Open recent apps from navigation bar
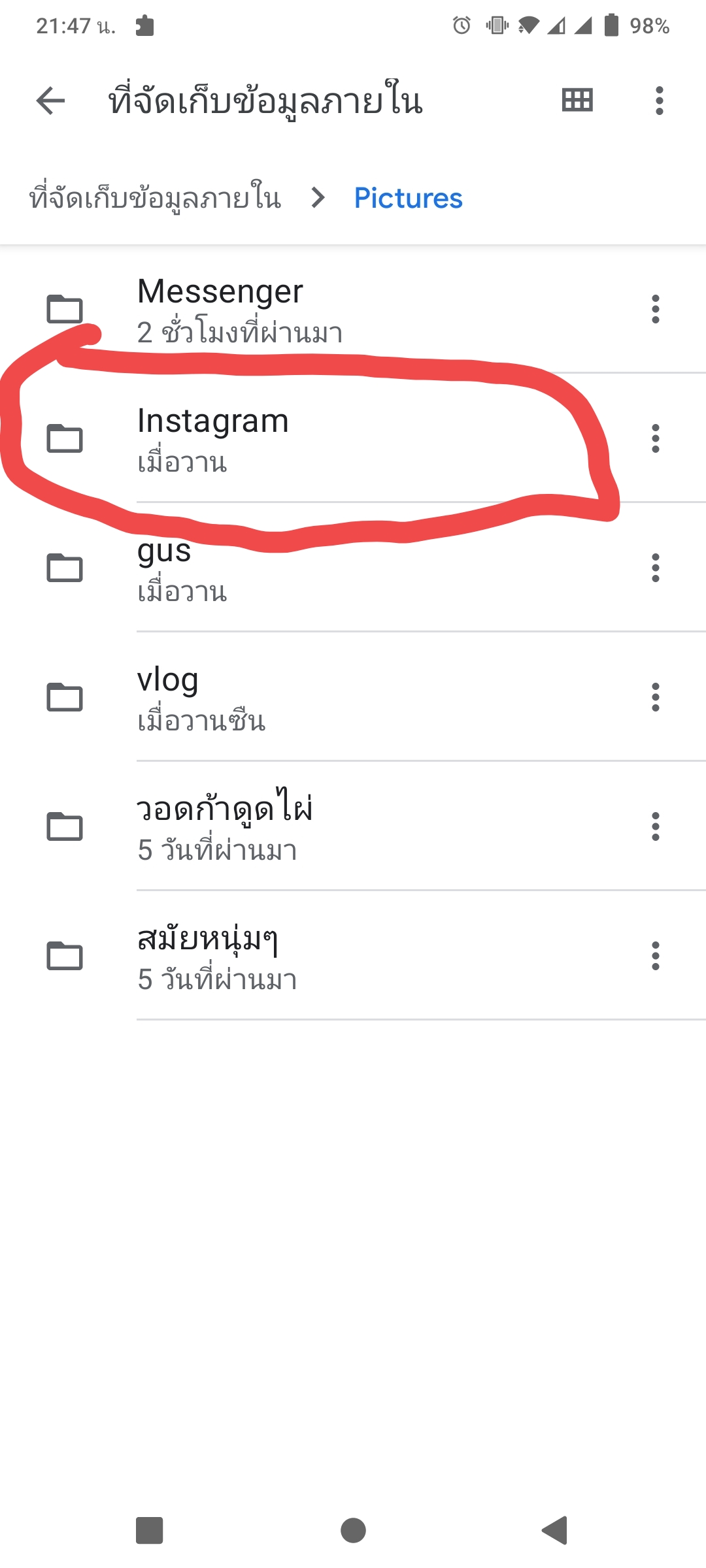706x1568 pixels. coord(149,1530)
